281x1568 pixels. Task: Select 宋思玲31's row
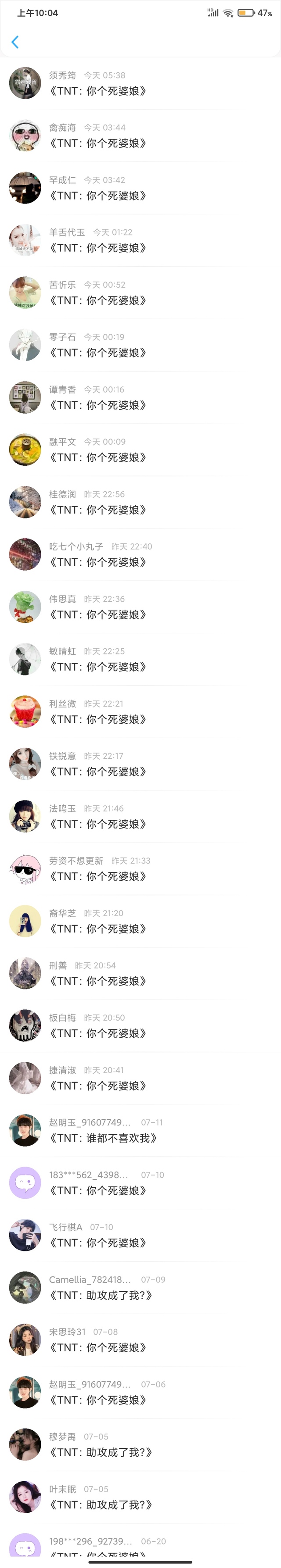[140, 1340]
